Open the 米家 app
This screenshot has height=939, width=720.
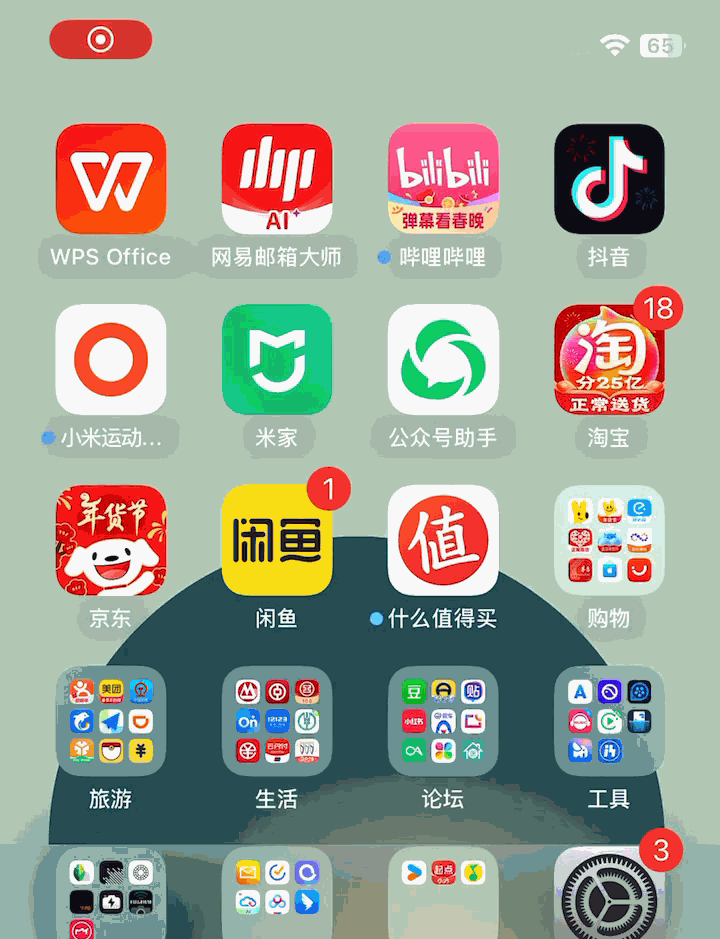pos(276,360)
